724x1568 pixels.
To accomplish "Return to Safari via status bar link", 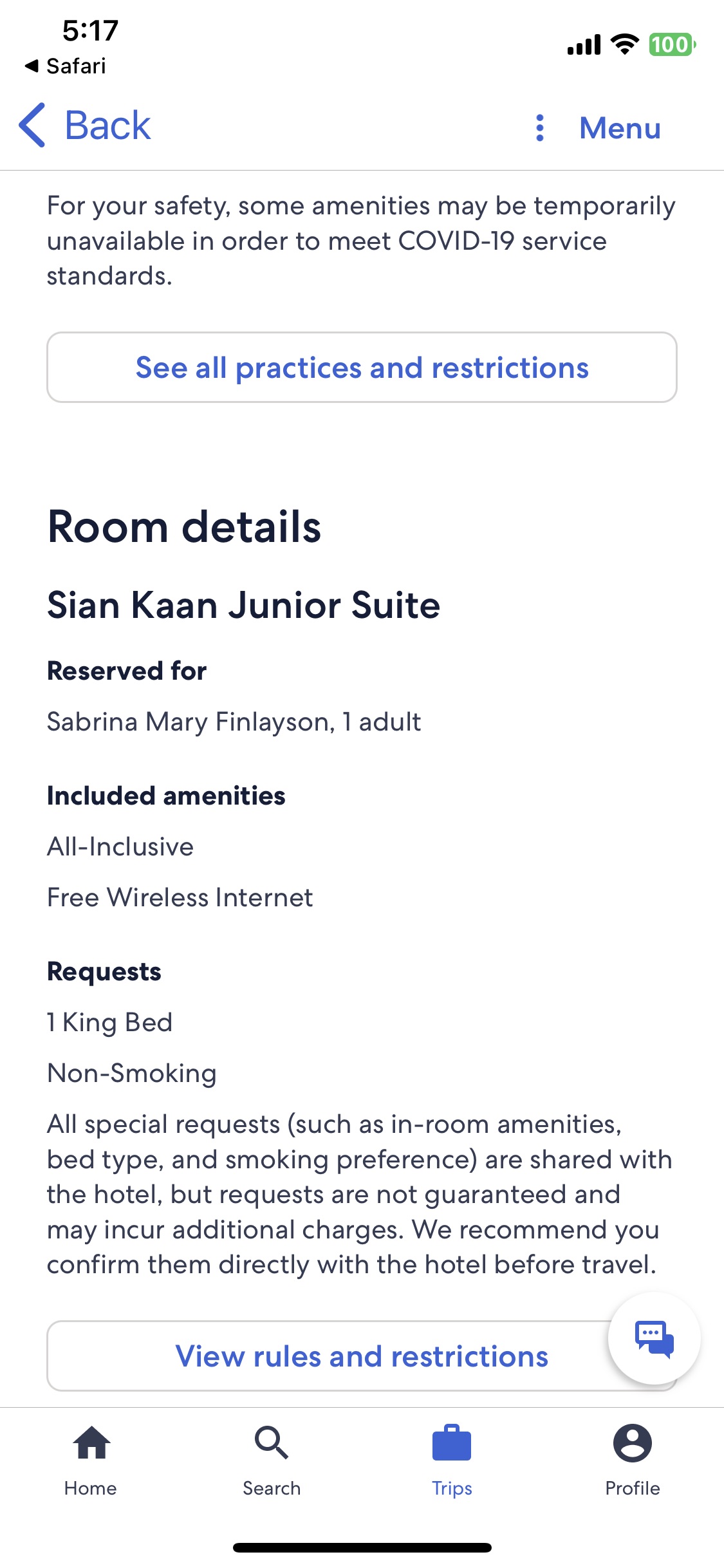I will [x=66, y=66].
